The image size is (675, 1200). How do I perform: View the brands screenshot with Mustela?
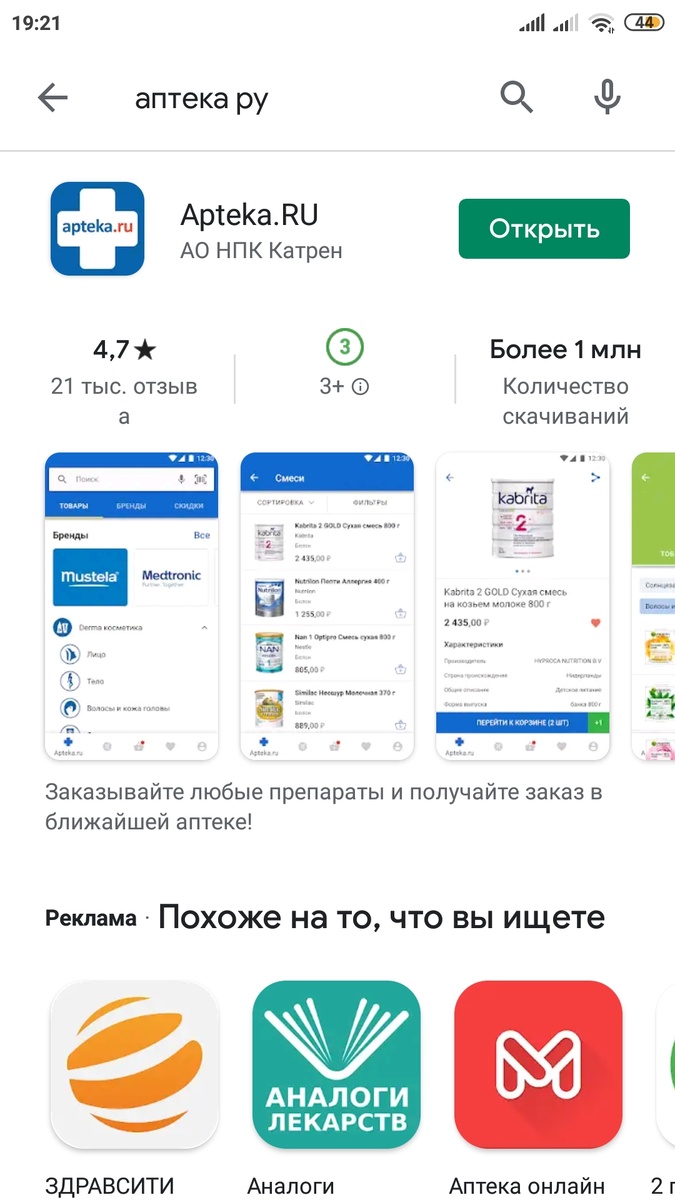click(x=133, y=606)
